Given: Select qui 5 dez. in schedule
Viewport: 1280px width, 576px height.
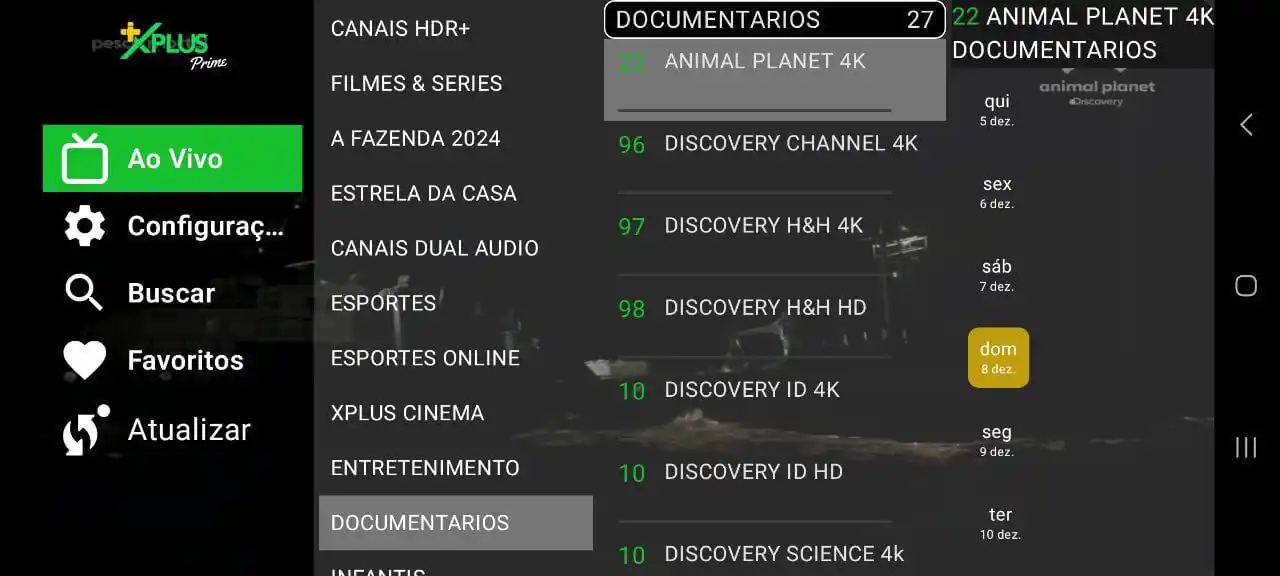Looking at the screenshot, I should (x=997, y=109).
